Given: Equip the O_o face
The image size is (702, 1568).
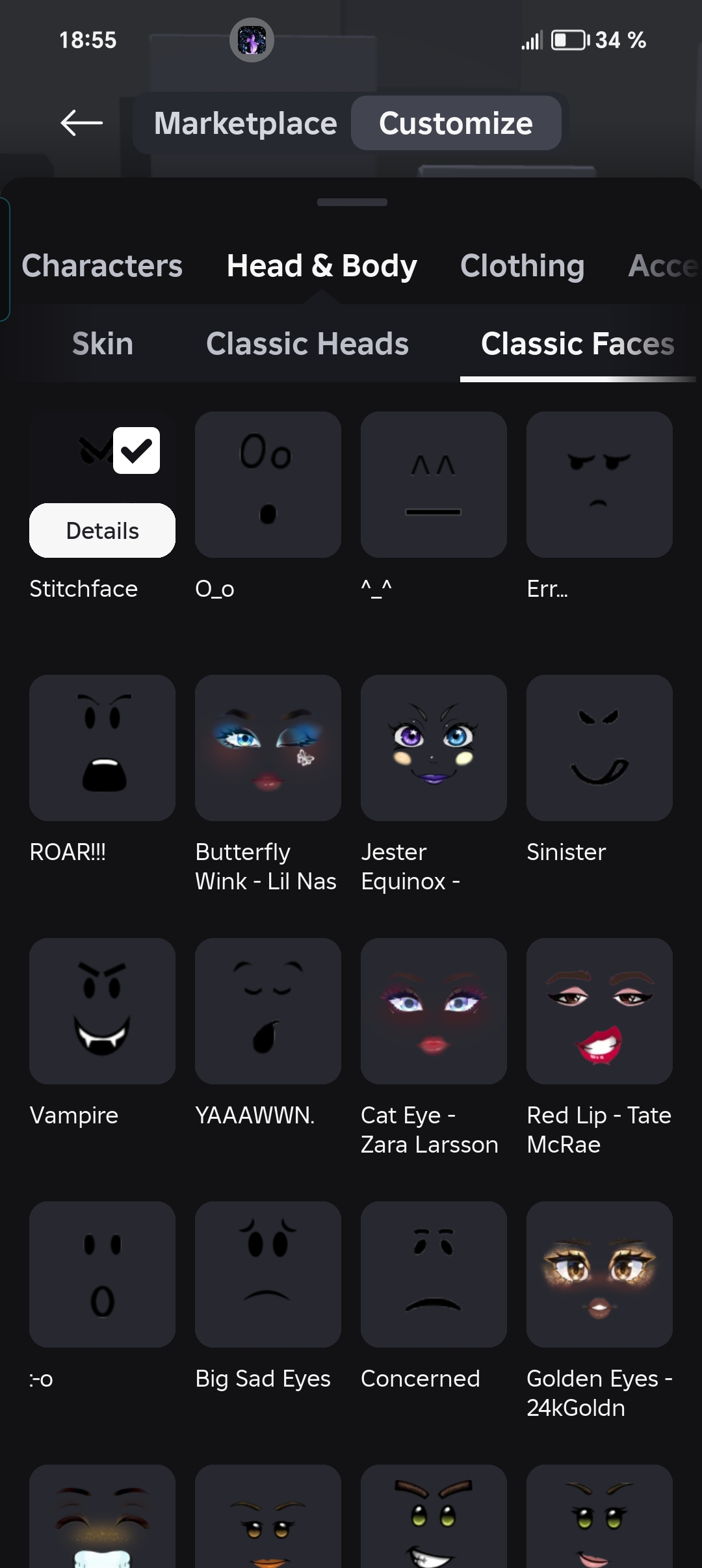Looking at the screenshot, I should 268,484.
